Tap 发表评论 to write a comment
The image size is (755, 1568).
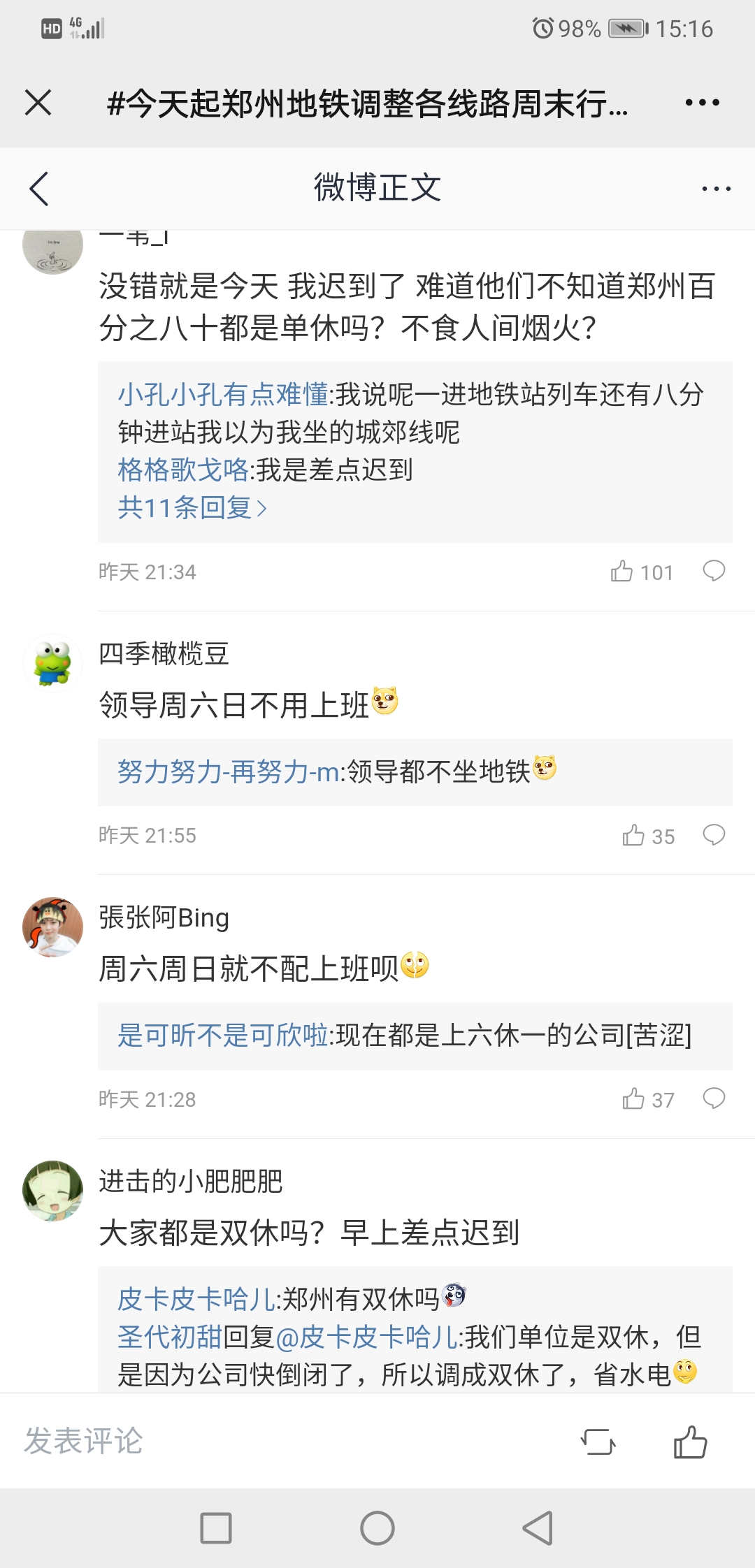click(x=84, y=1441)
